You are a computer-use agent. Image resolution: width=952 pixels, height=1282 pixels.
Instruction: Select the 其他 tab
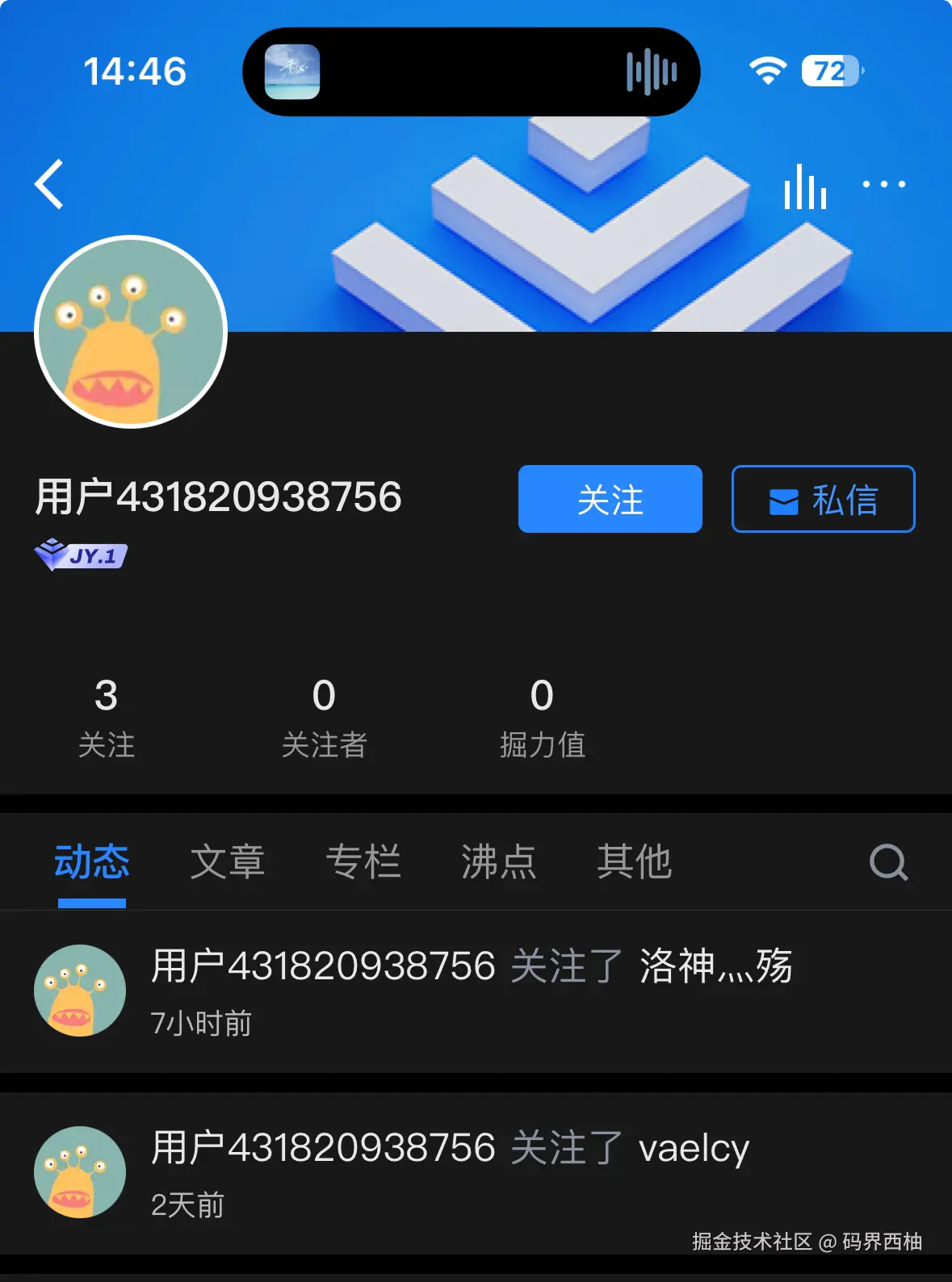[635, 862]
